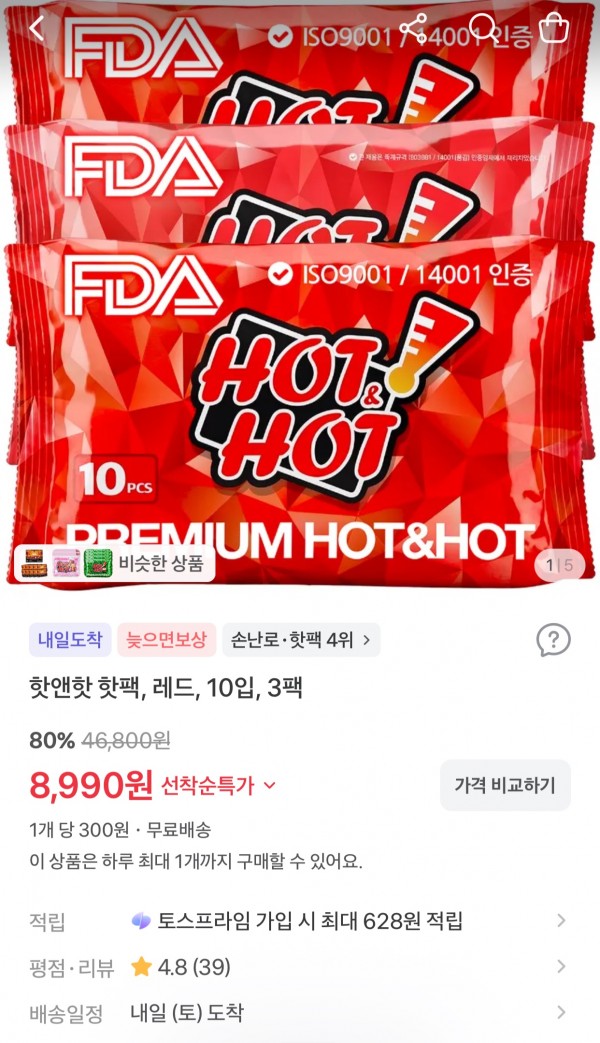
Task: Open the 배송일정 delivery schedule row
Action: click(x=300, y=1013)
